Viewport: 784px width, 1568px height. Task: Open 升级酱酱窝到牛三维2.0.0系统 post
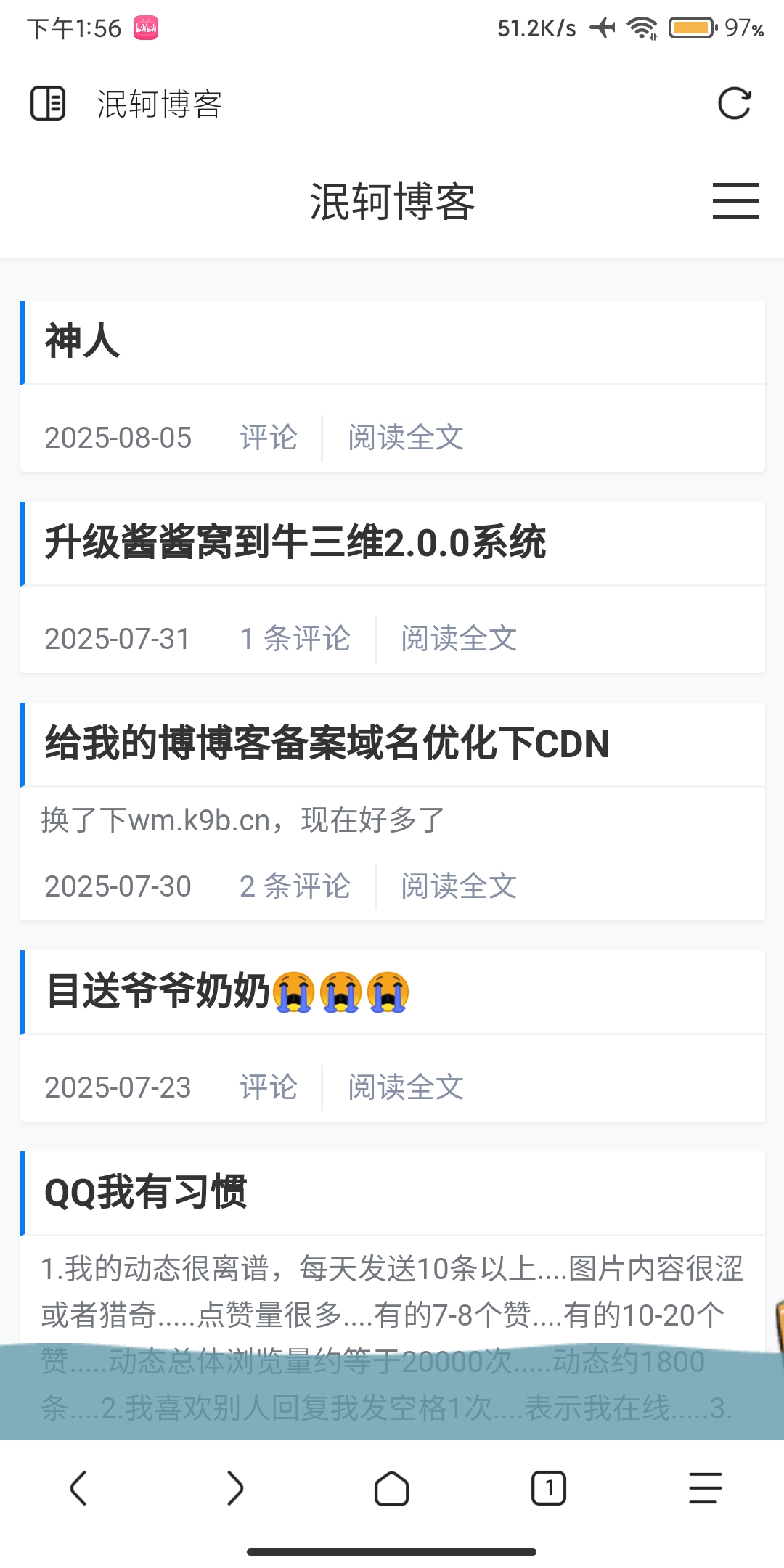(x=295, y=544)
